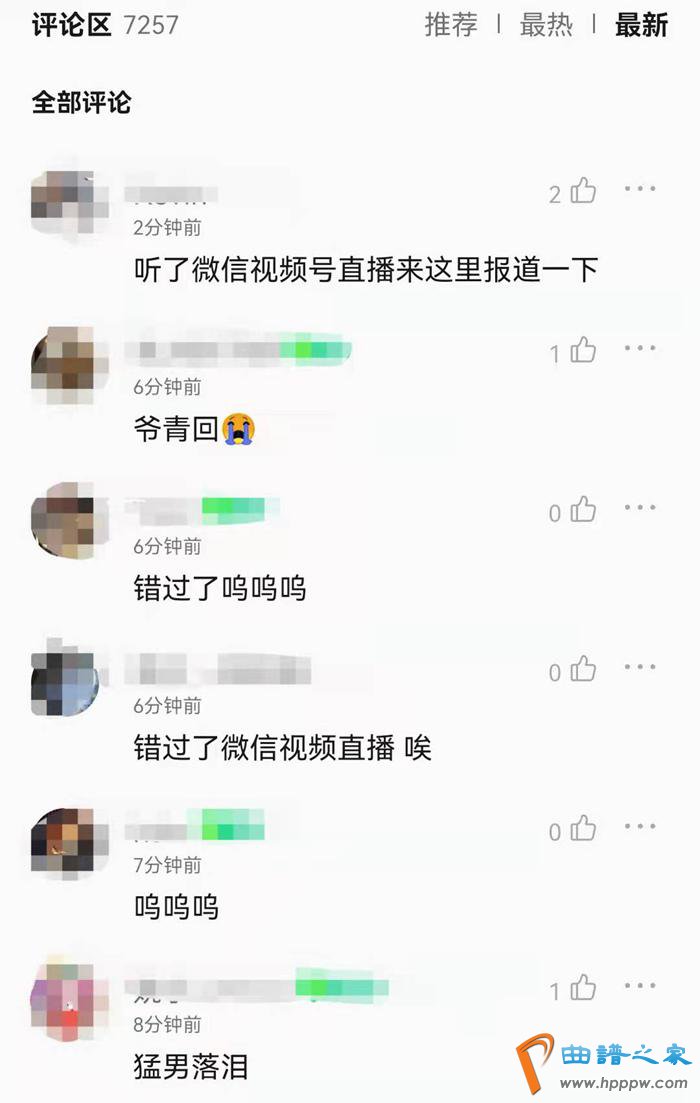Like the 猛男落泪 comment
Viewport: 700px width, 1103px height.
pos(583,989)
